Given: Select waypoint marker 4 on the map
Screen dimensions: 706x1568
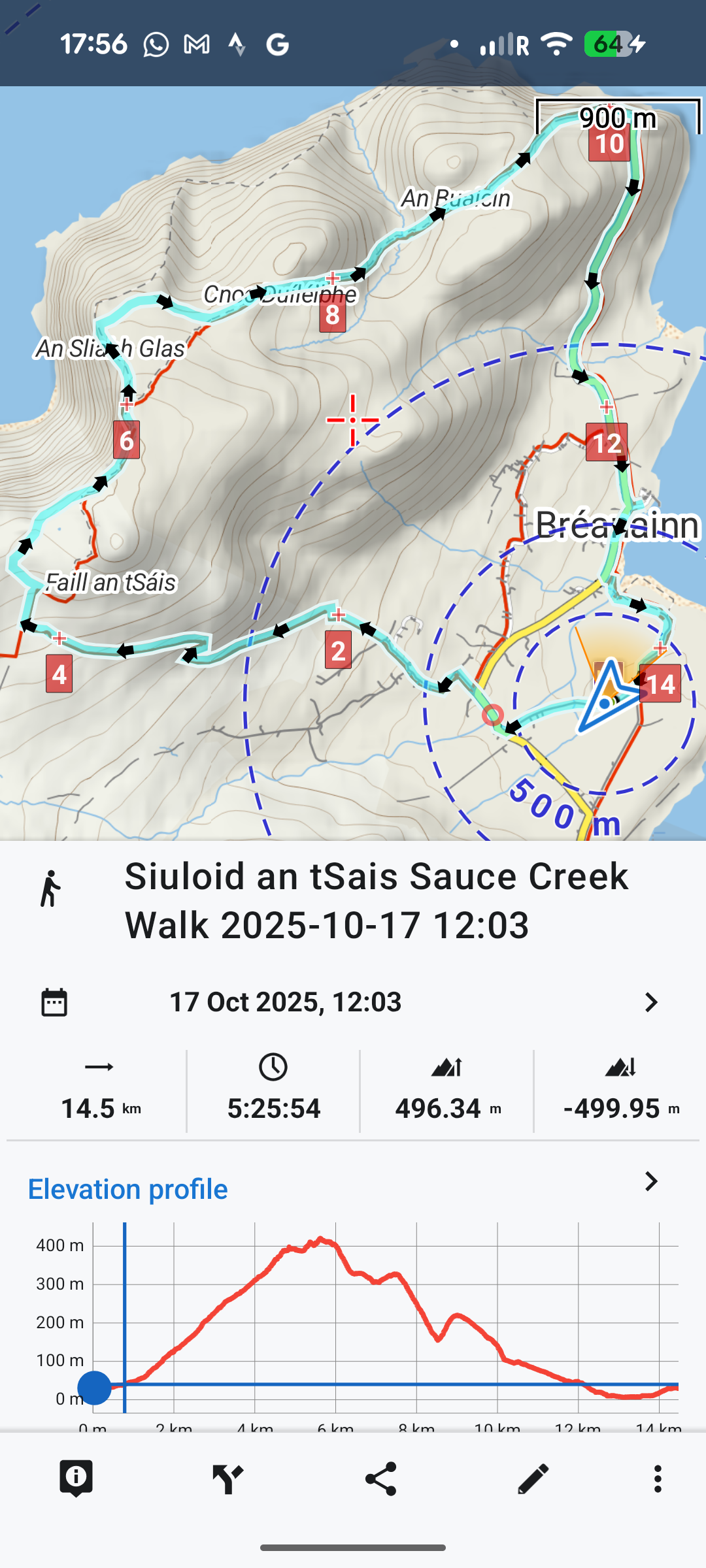Looking at the screenshot, I should (59, 674).
